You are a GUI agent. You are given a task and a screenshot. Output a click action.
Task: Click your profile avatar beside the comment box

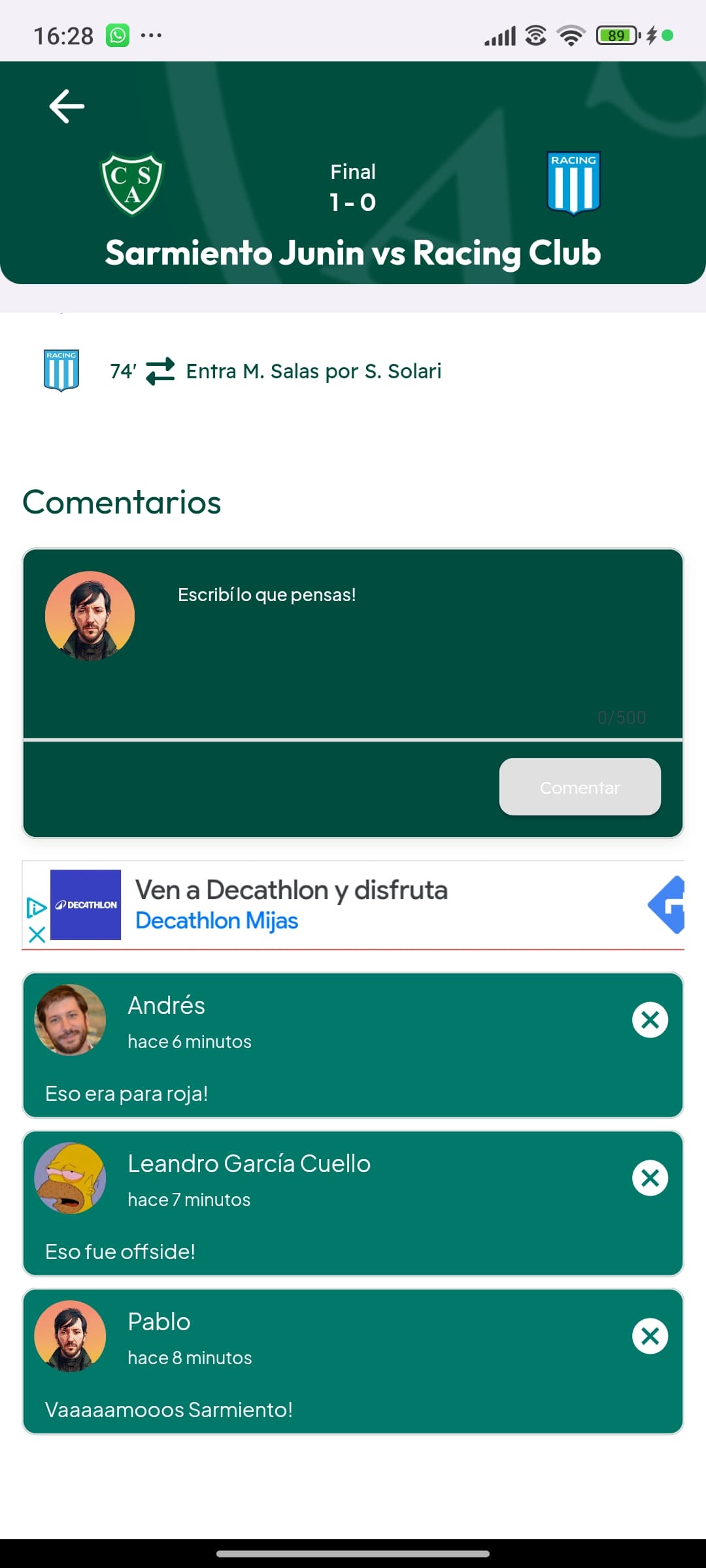[90, 615]
